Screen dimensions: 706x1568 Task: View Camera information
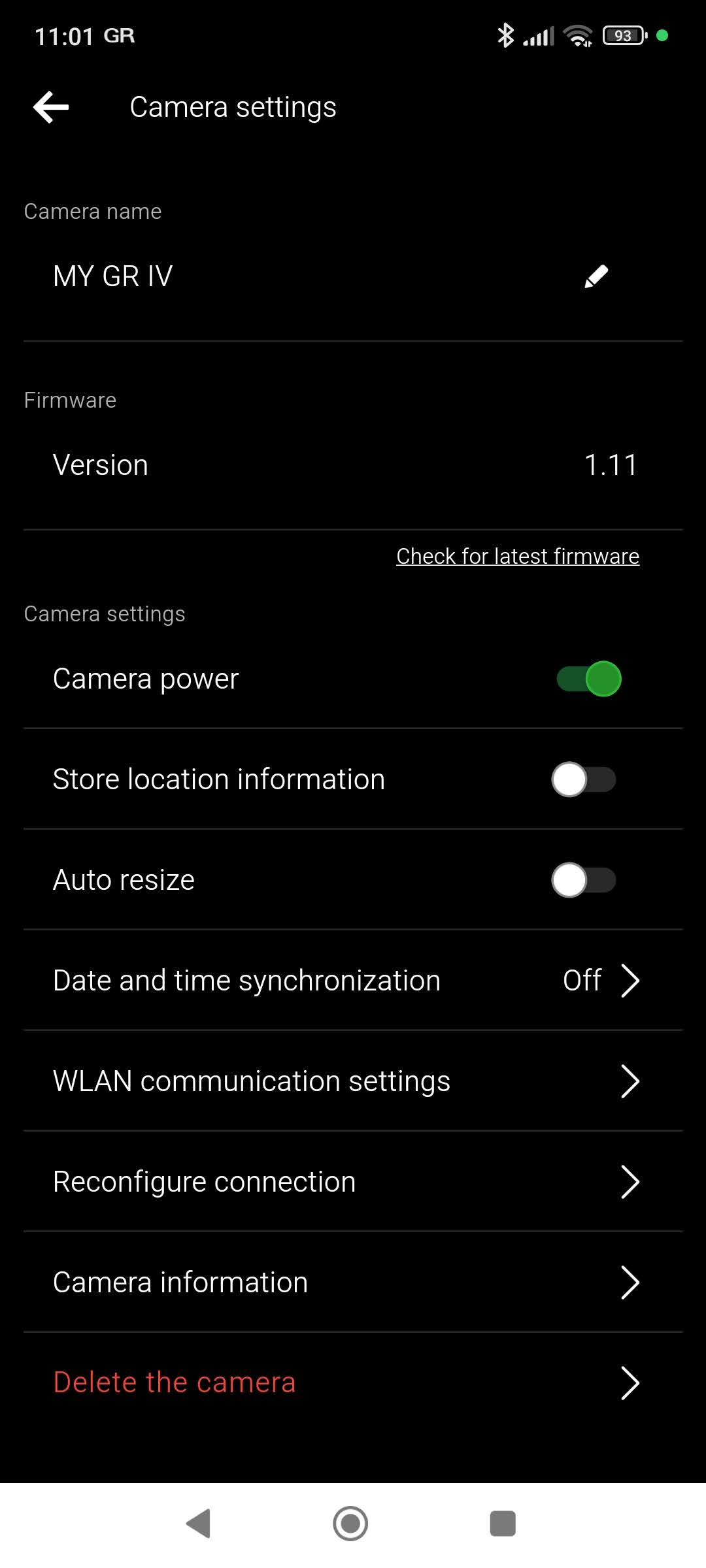click(353, 1282)
